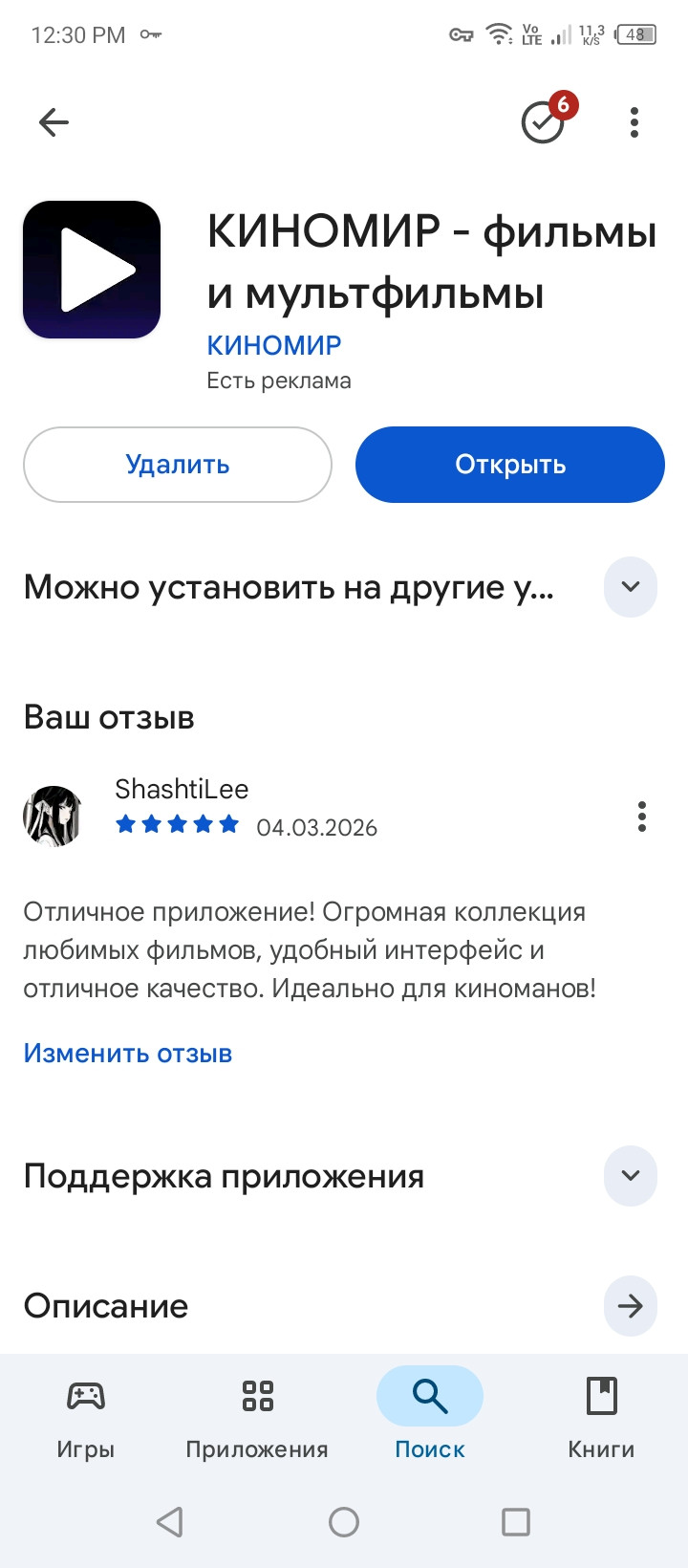Select the Поиск tab
The image size is (688, 1568).
(x=430, y=1415)
